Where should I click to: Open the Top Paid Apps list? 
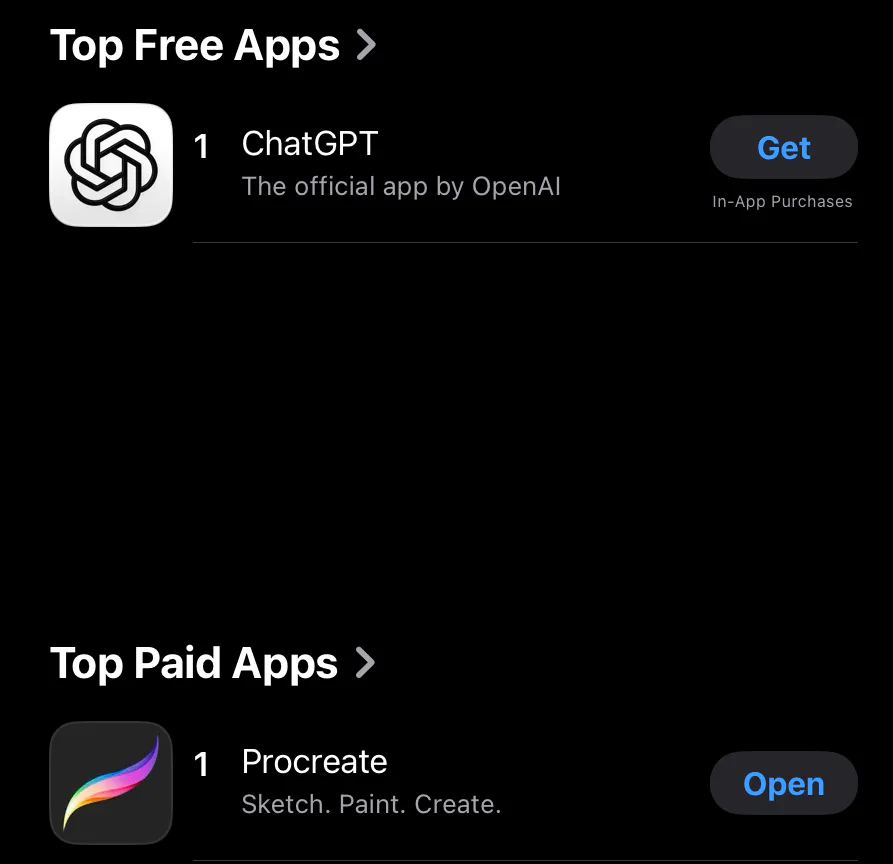(212, 664)
